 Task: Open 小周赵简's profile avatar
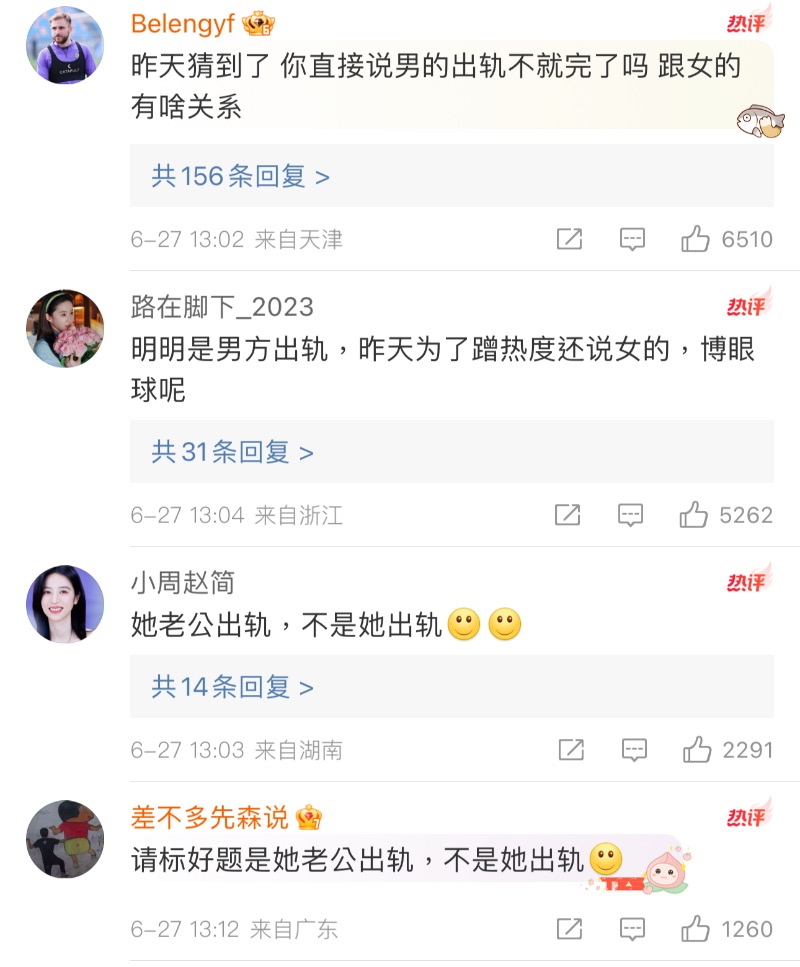tap(64, 604)
